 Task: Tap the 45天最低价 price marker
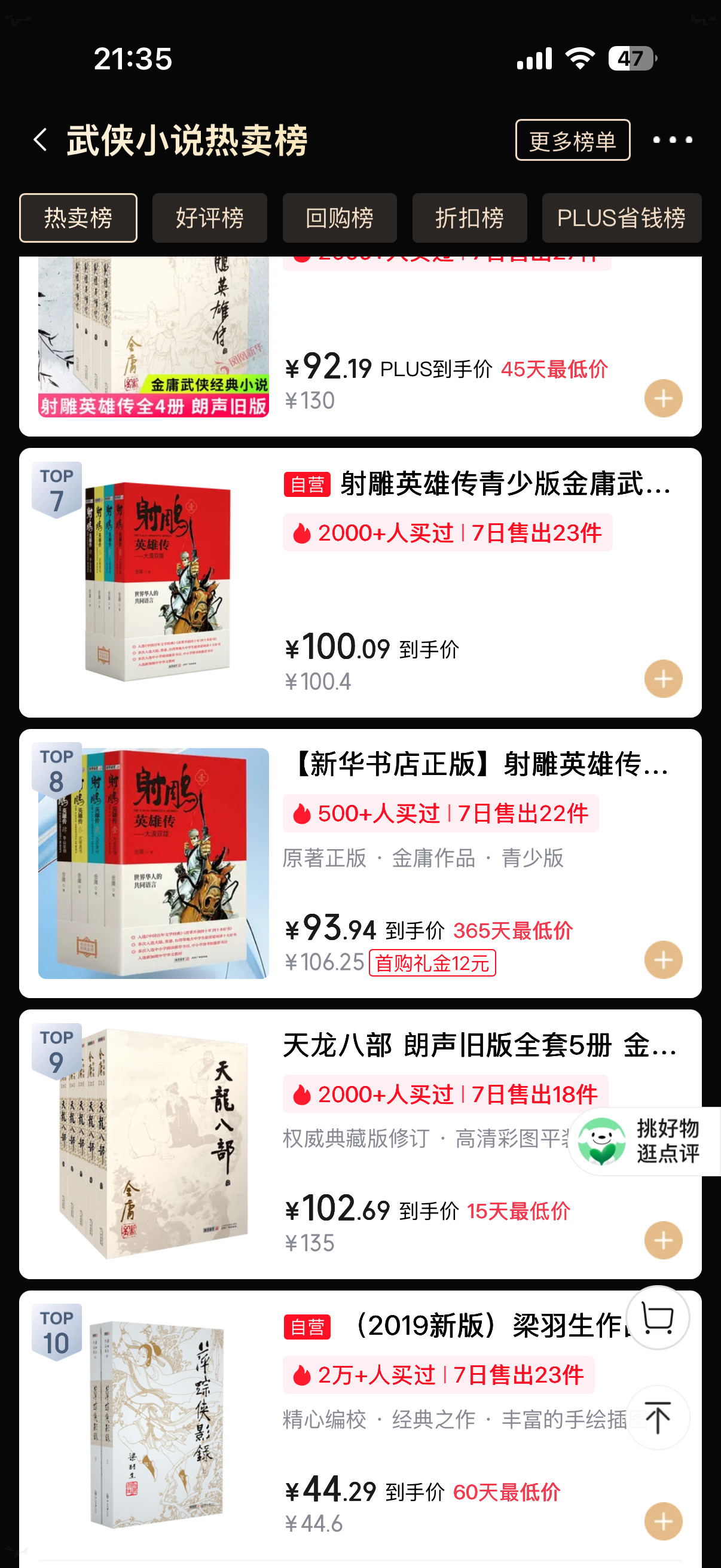tap(555, 369)
